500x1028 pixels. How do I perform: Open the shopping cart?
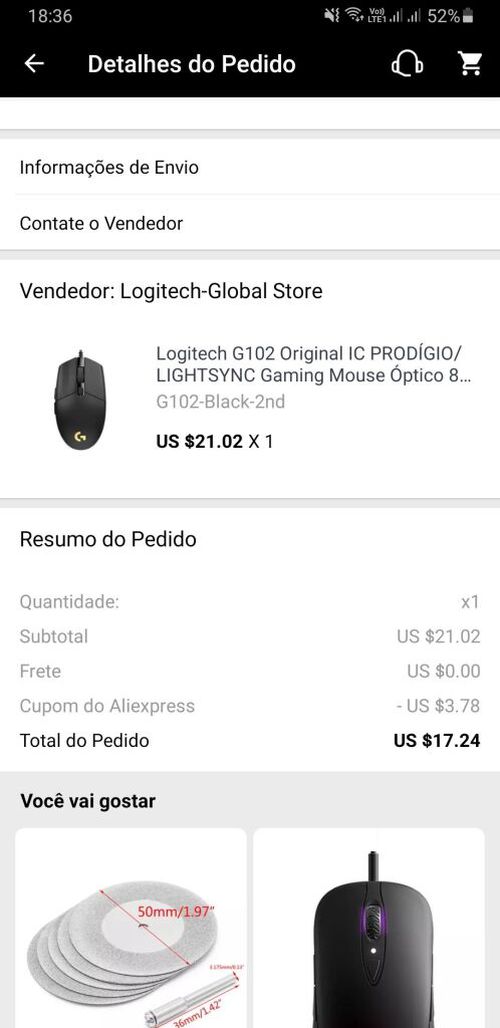point(471,64)
